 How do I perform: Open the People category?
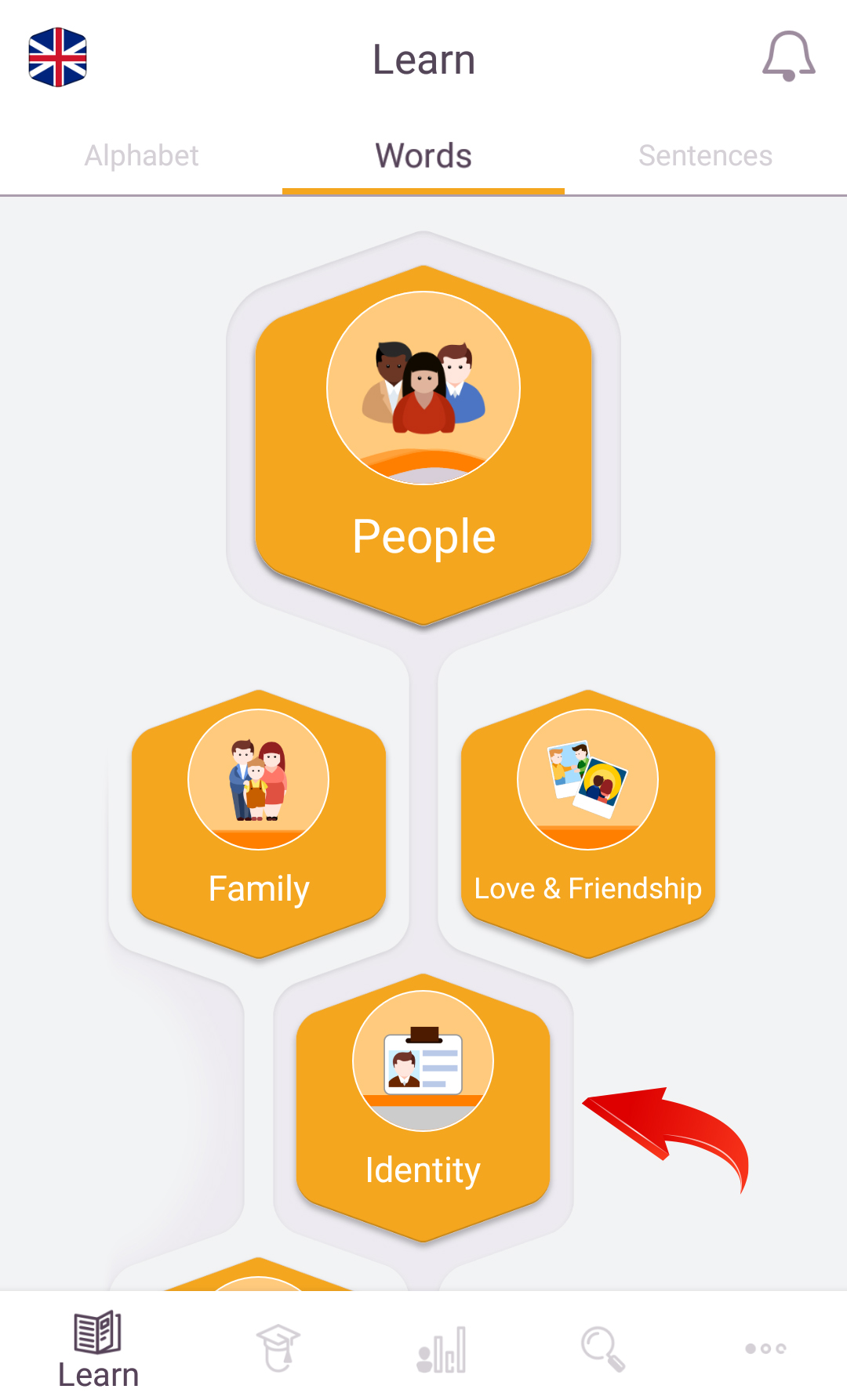pyautogui.click(x=423, y=445)
